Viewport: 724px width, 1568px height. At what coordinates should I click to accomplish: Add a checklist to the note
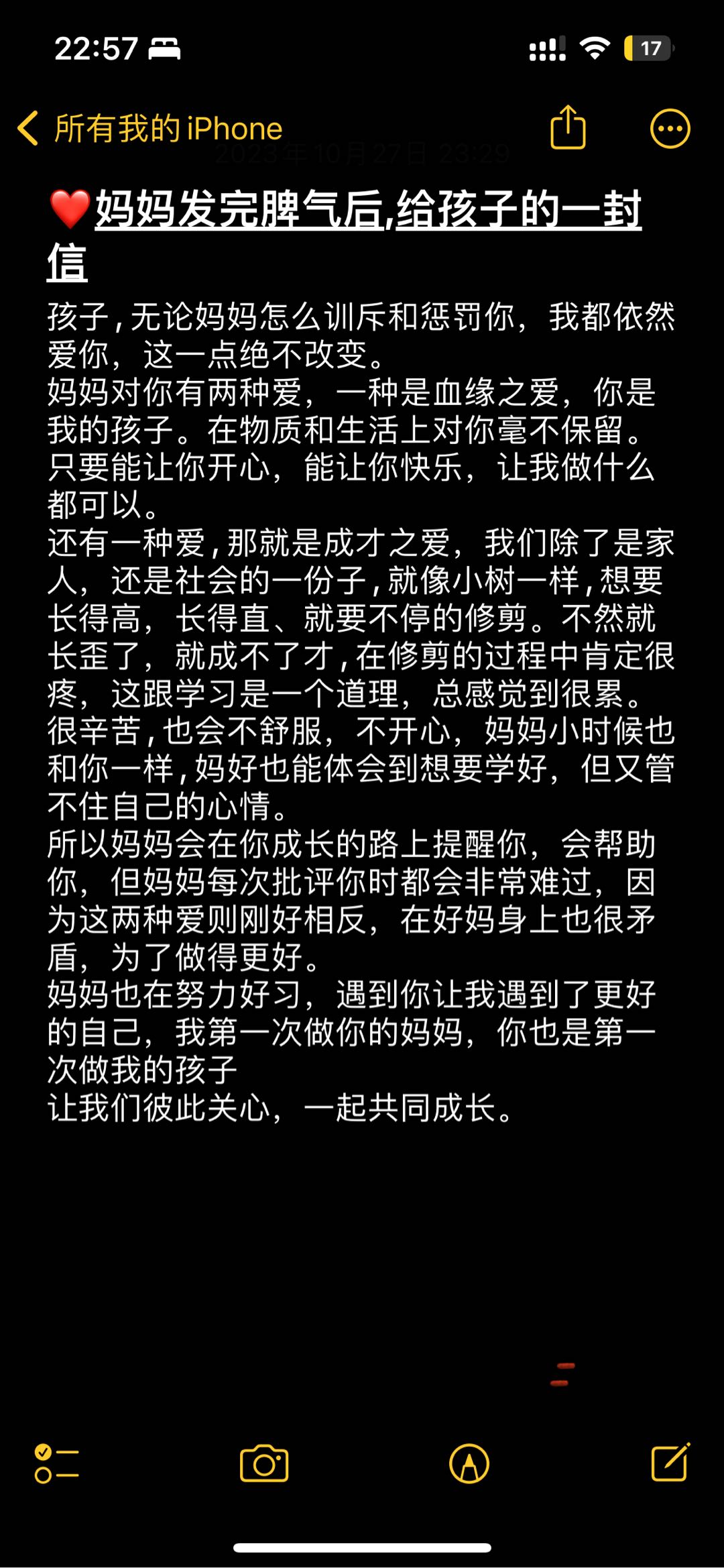pos(57,1463)
